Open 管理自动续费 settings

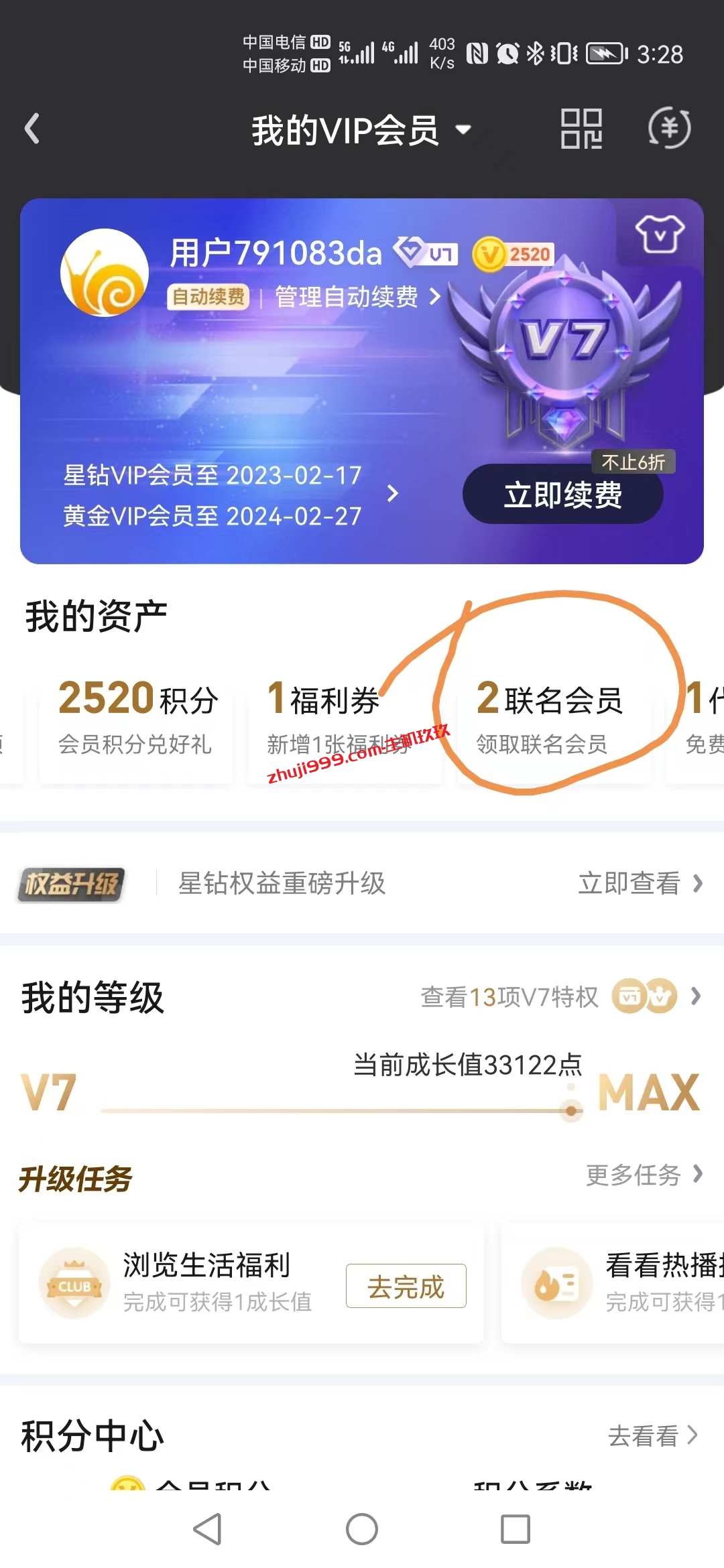point(357,296)
